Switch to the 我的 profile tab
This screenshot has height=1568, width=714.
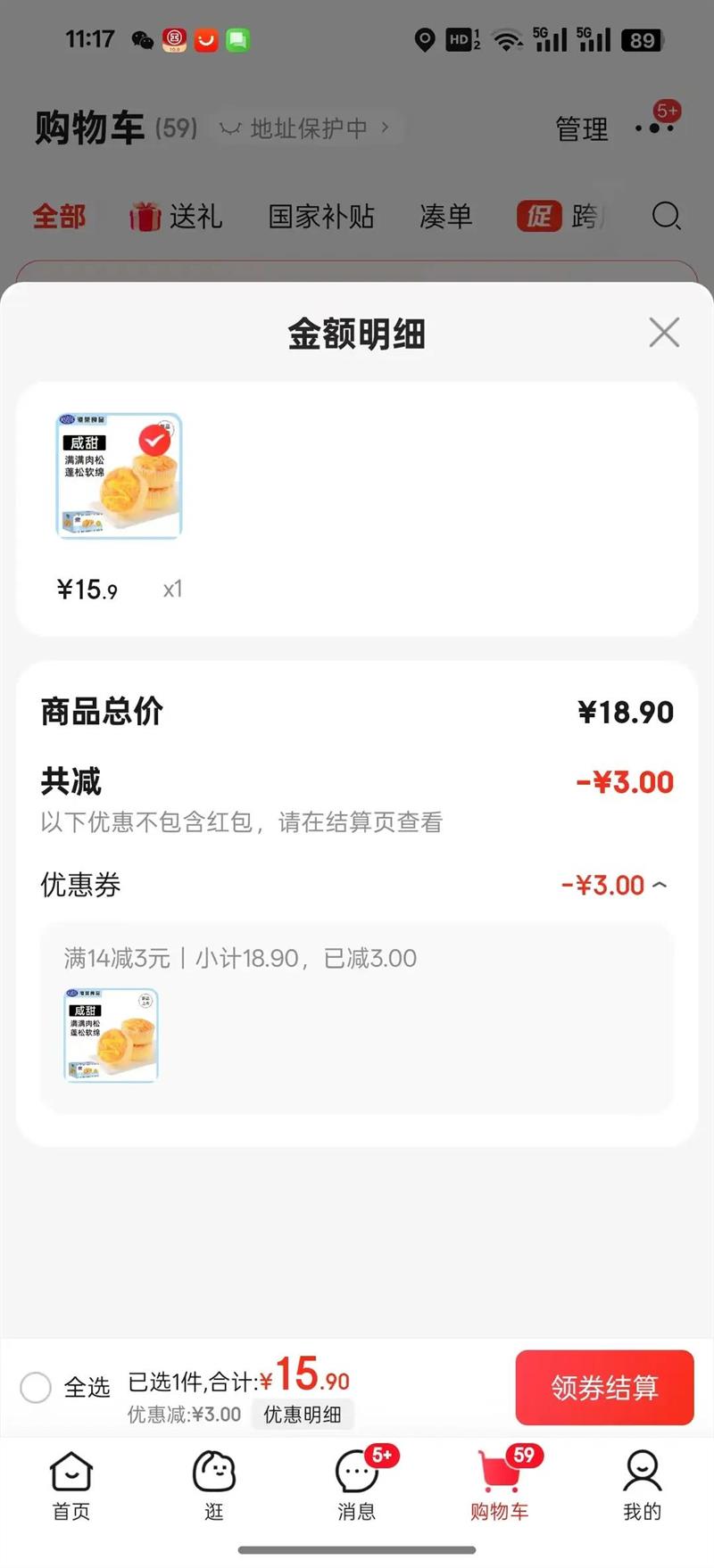[643, 1485]
